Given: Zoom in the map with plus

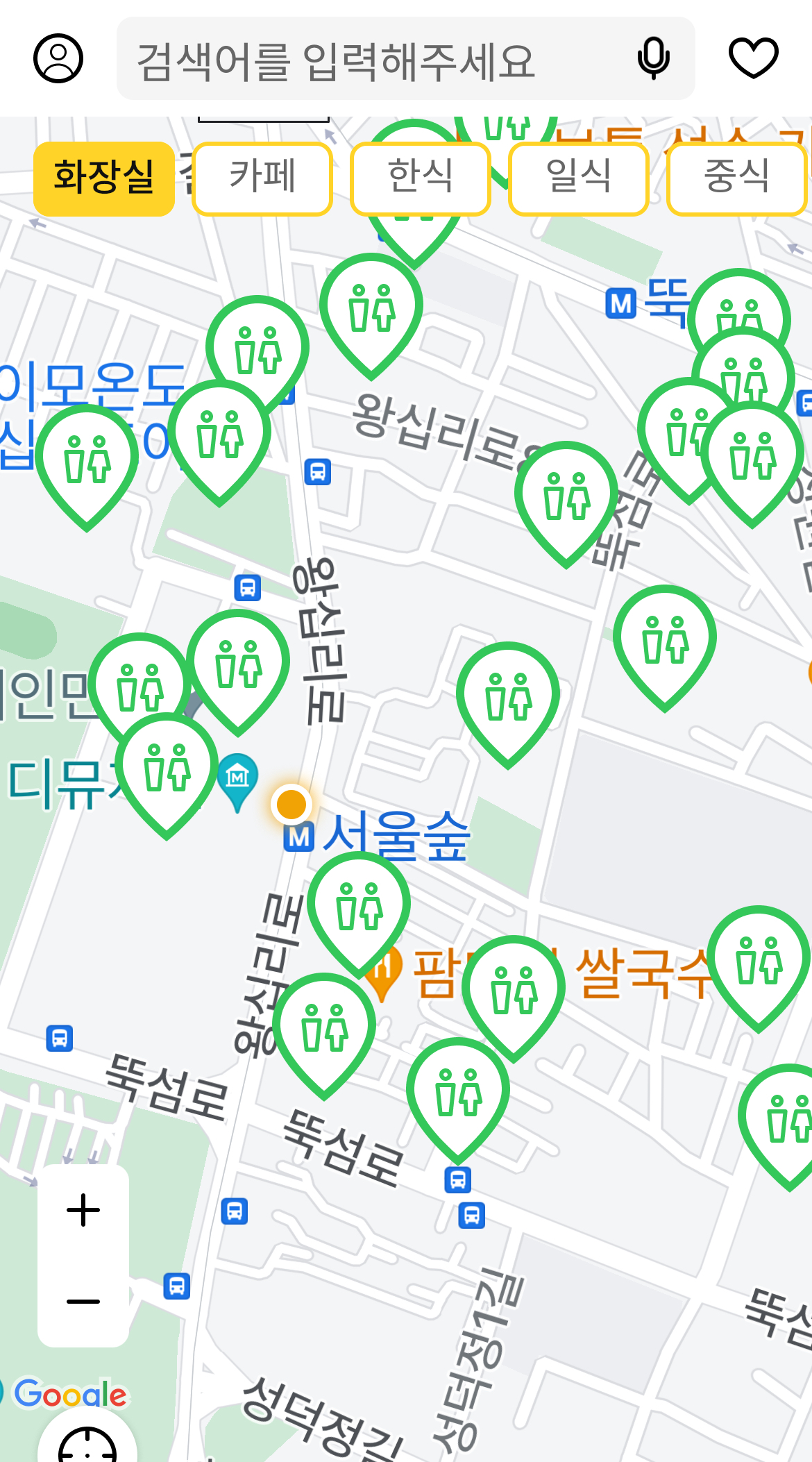Looking at the screenshot, I should pos(83,1211).
